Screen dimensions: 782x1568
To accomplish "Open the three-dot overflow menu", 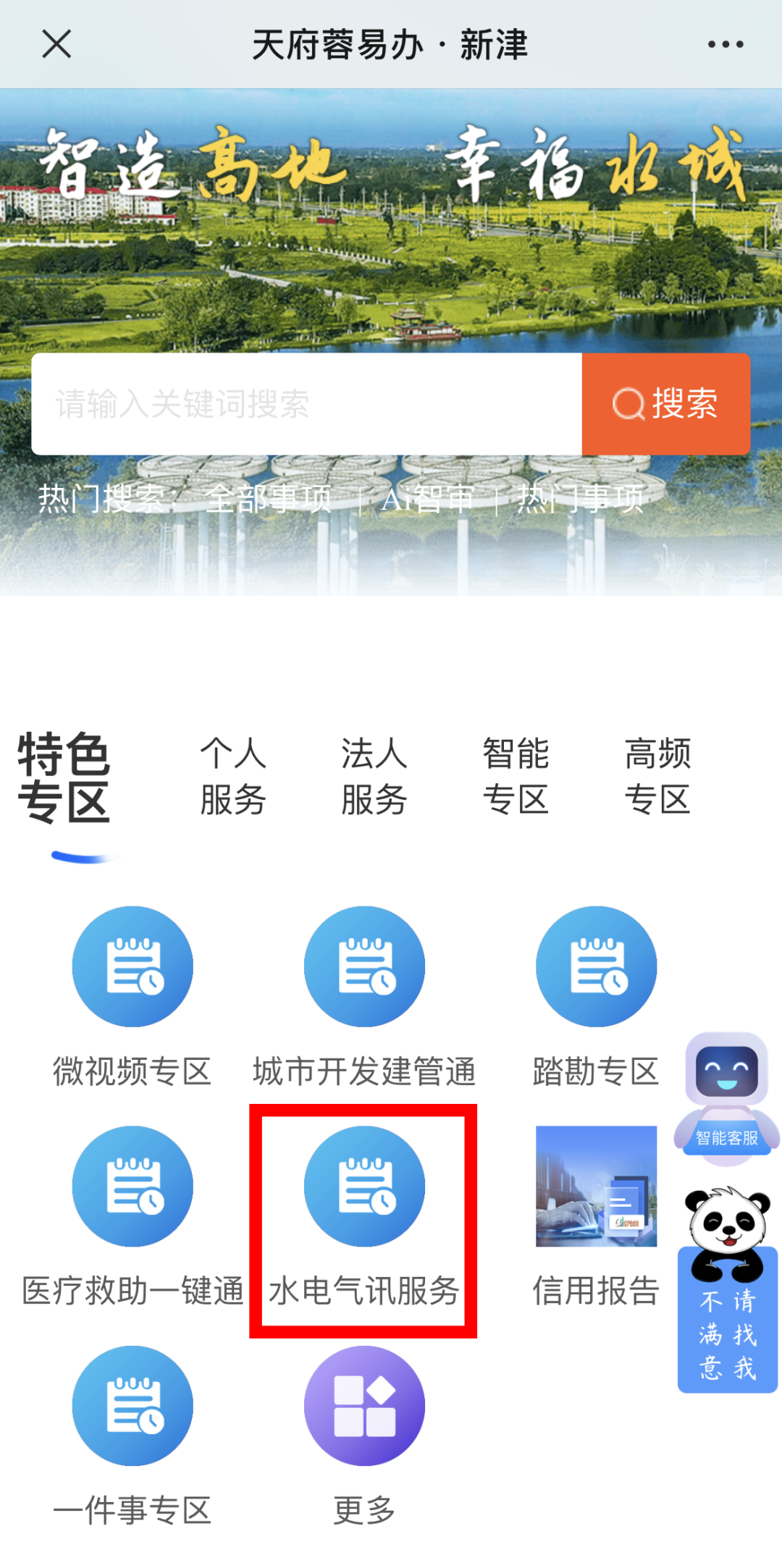I will pos(726,44).
